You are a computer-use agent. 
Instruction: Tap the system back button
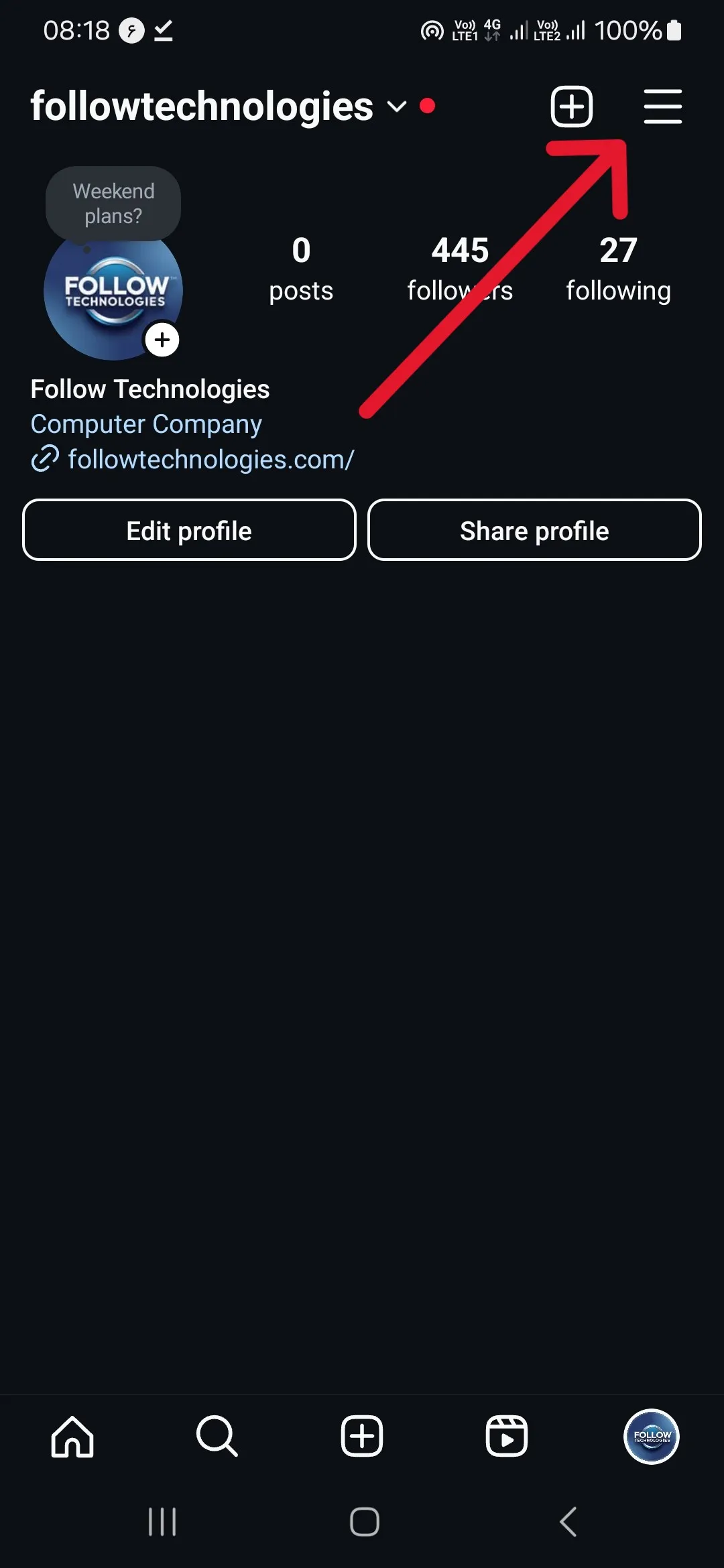tap(568, 1522)
